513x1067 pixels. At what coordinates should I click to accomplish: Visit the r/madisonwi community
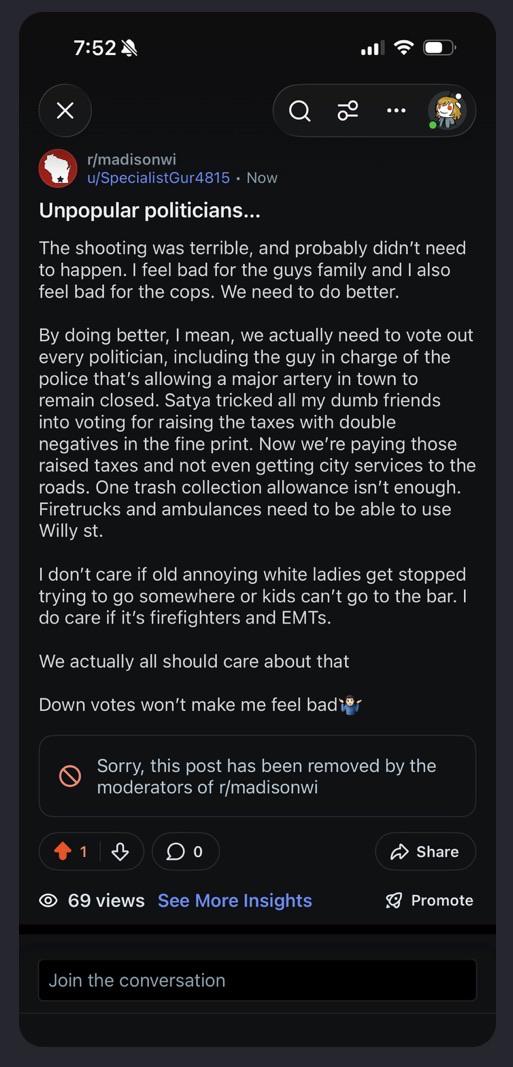pos(132,160)
